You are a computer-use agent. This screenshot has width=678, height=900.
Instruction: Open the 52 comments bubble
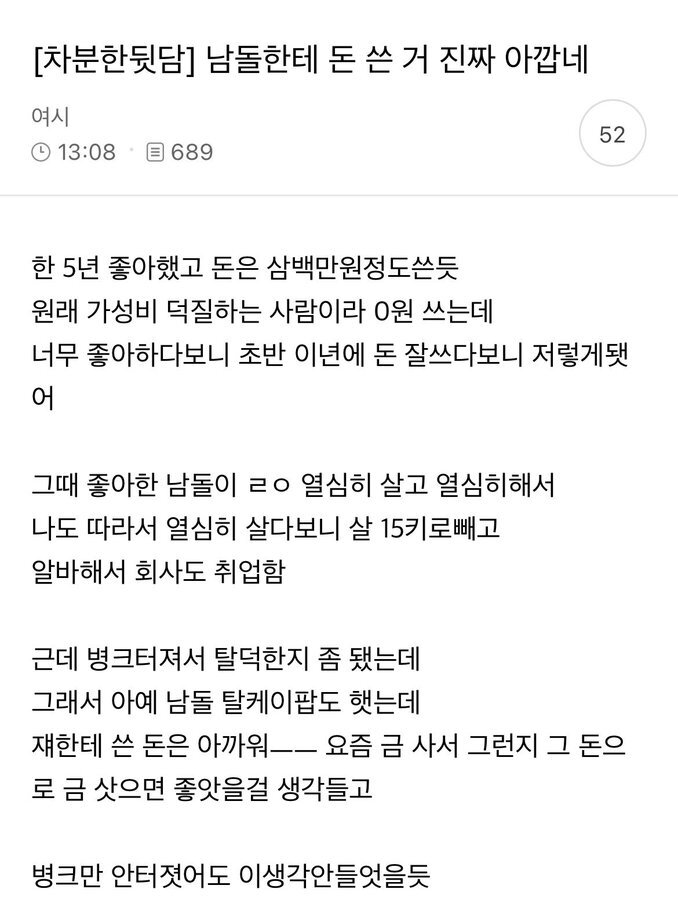[612, 135]
